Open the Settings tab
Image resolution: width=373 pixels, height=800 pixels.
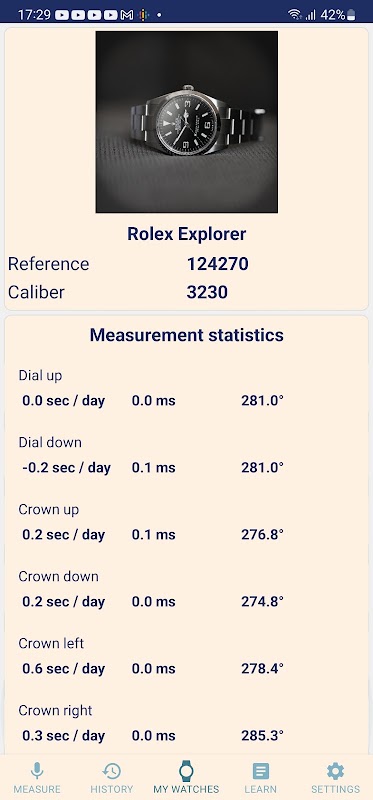click(x=335, y=777)
